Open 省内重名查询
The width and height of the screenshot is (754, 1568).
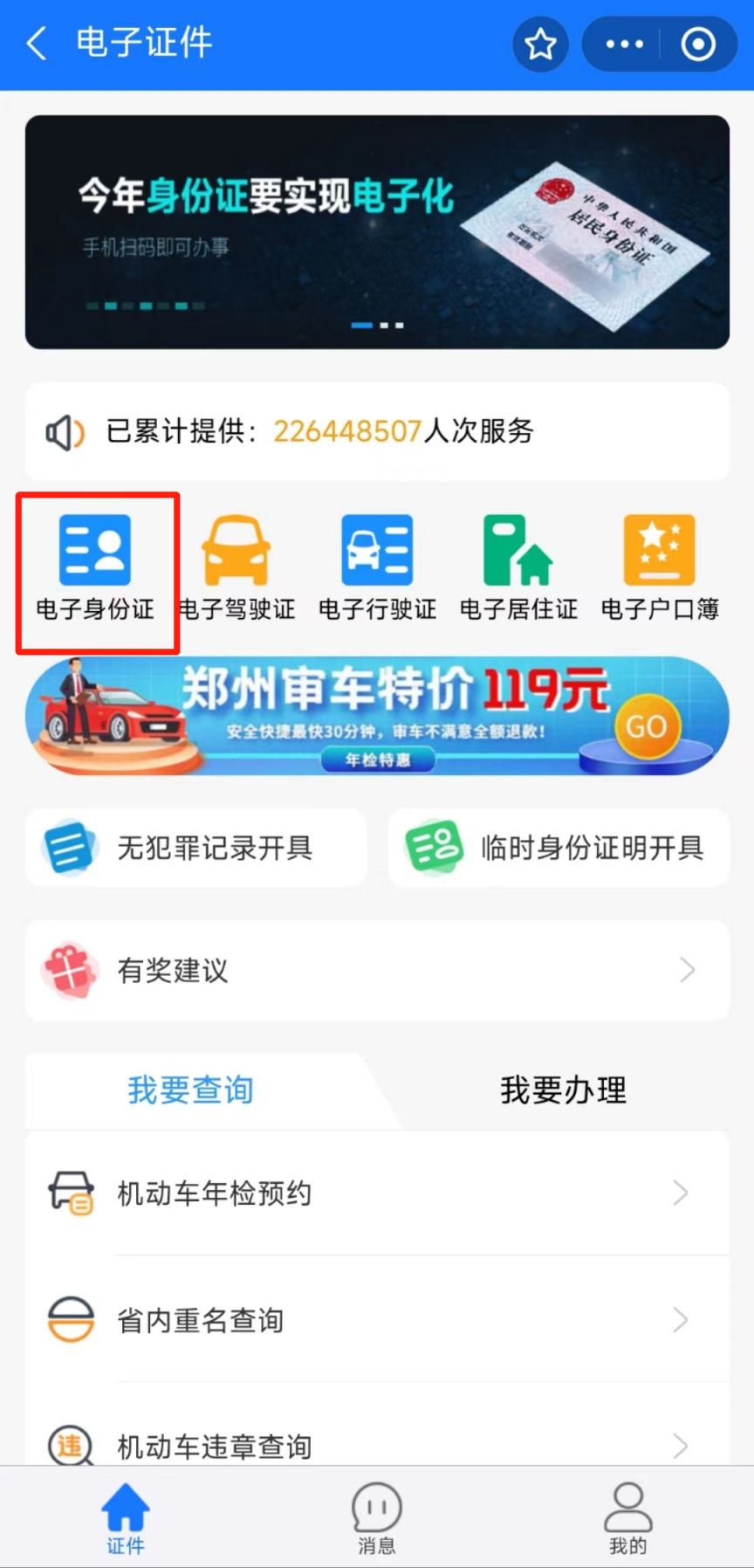(377, 1319)
